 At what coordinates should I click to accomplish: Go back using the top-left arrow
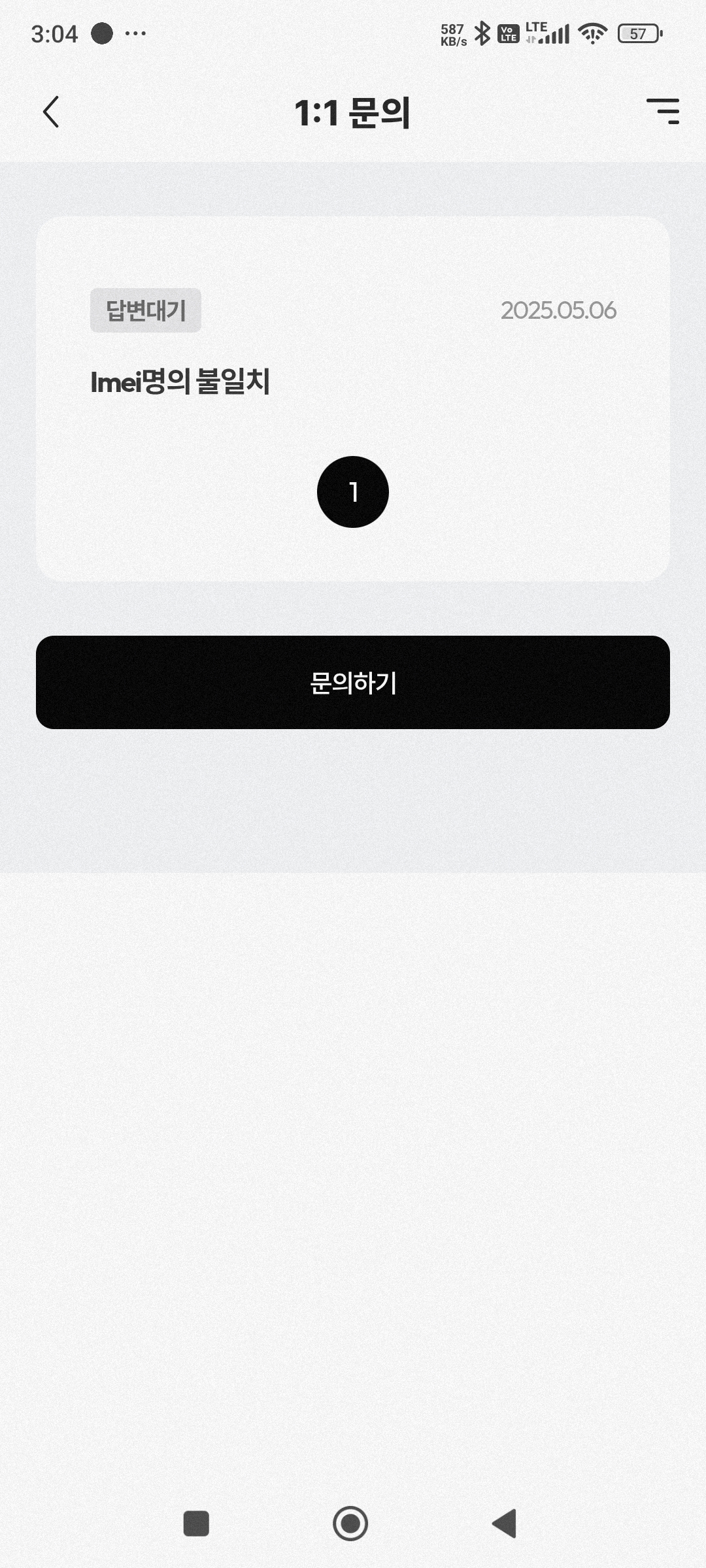[x=51, y=112]
